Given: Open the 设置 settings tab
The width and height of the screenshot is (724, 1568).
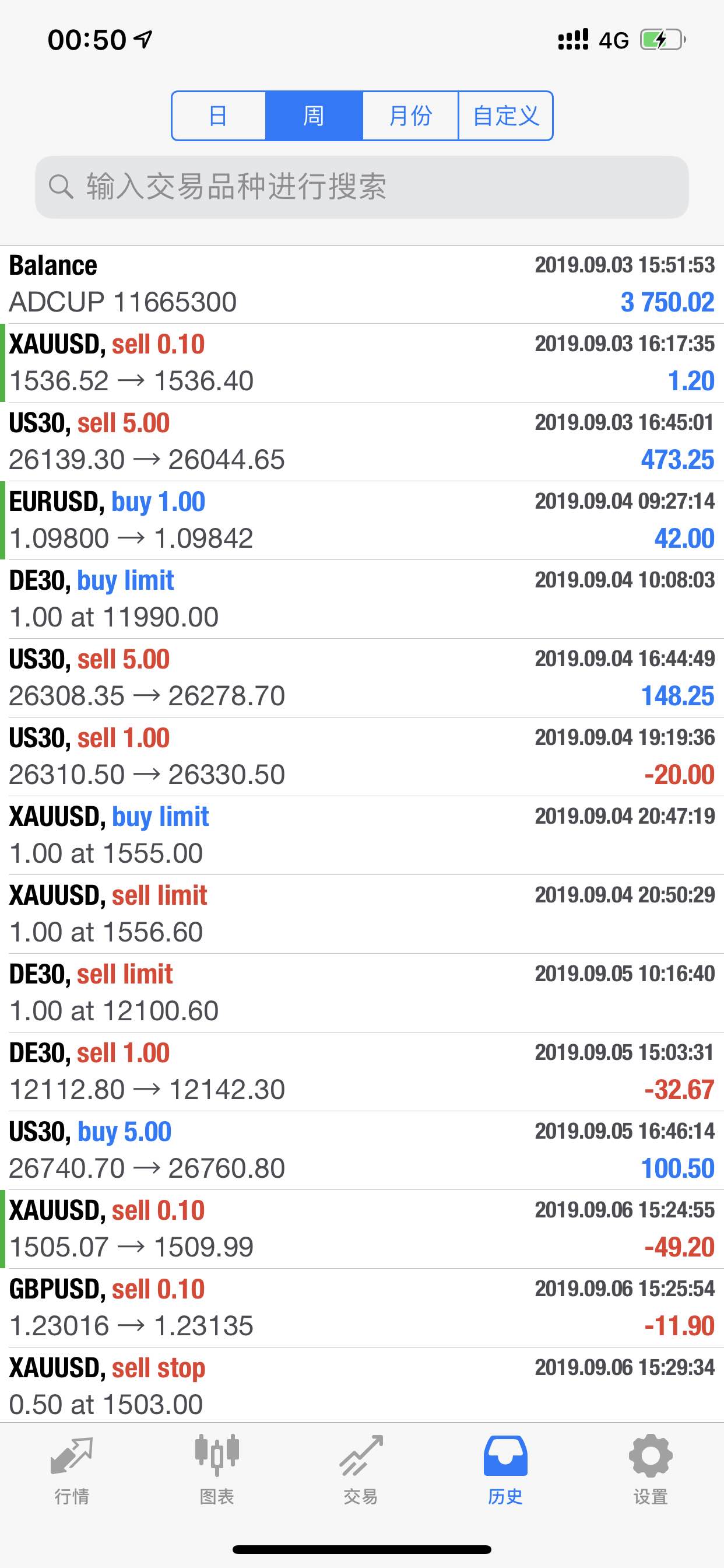Looking at the screenshot, I should point(651,1470).
